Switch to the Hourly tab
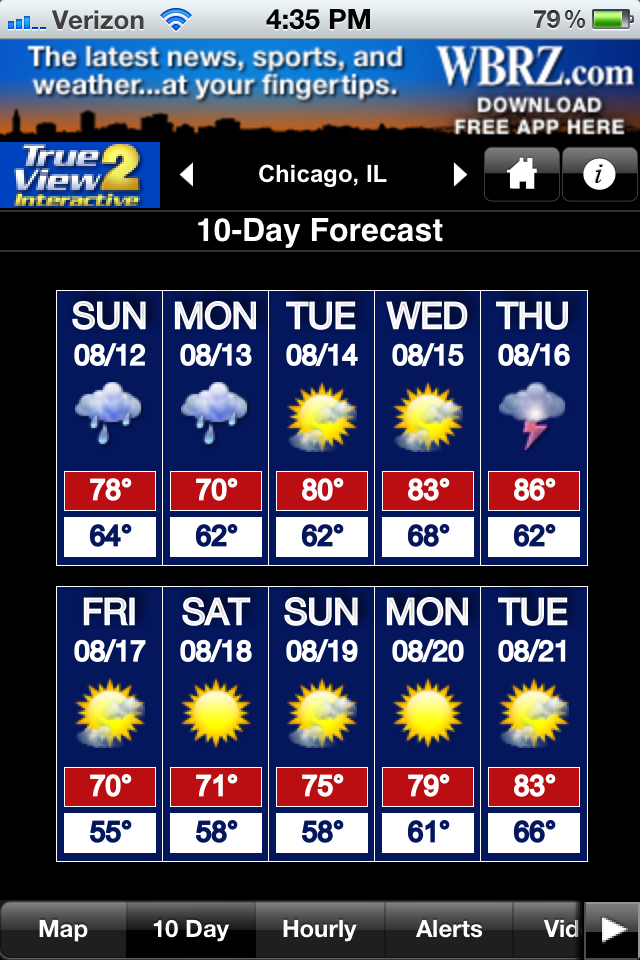Image resolution: width=640 pixels, height=960 pixels. click(x=319, y=929)
